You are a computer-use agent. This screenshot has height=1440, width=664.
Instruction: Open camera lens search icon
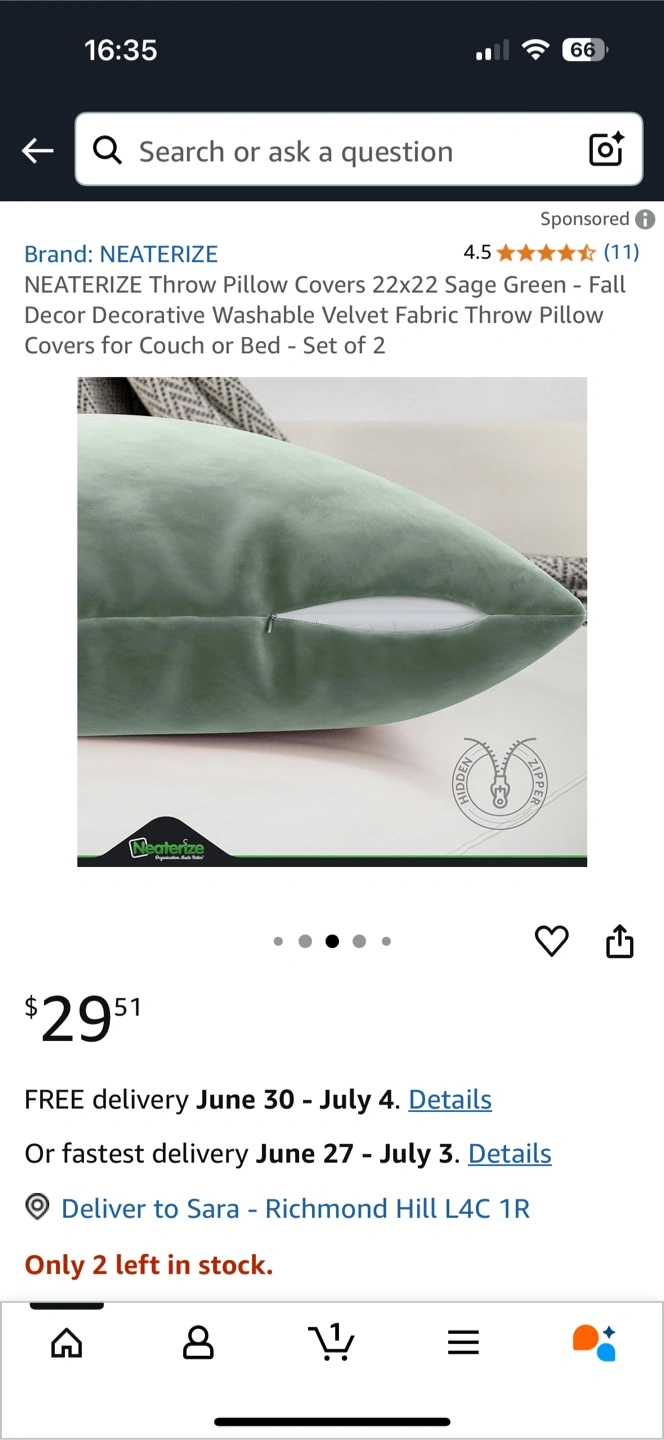click(606, 151)
